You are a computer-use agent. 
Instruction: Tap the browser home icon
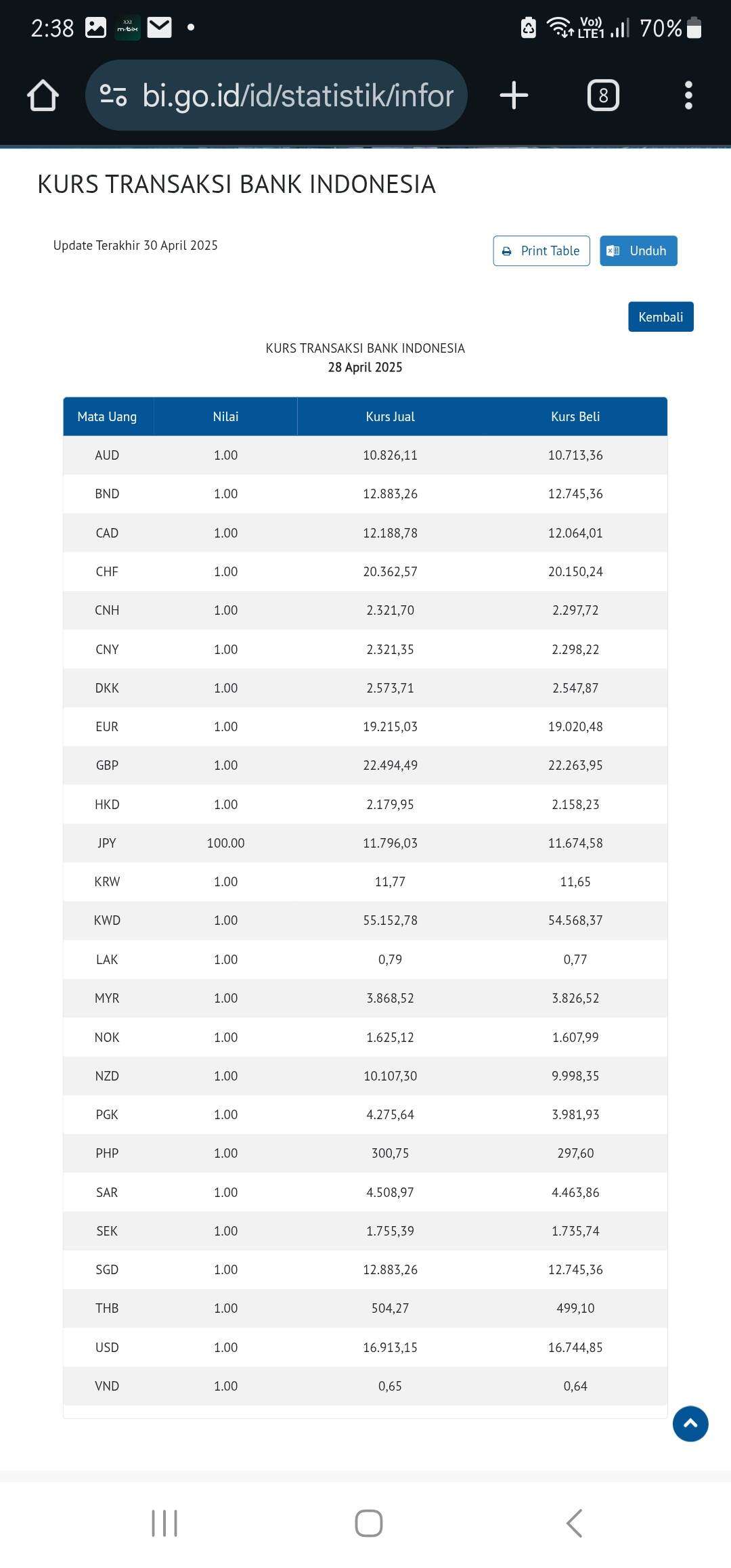tap(43, 95)
